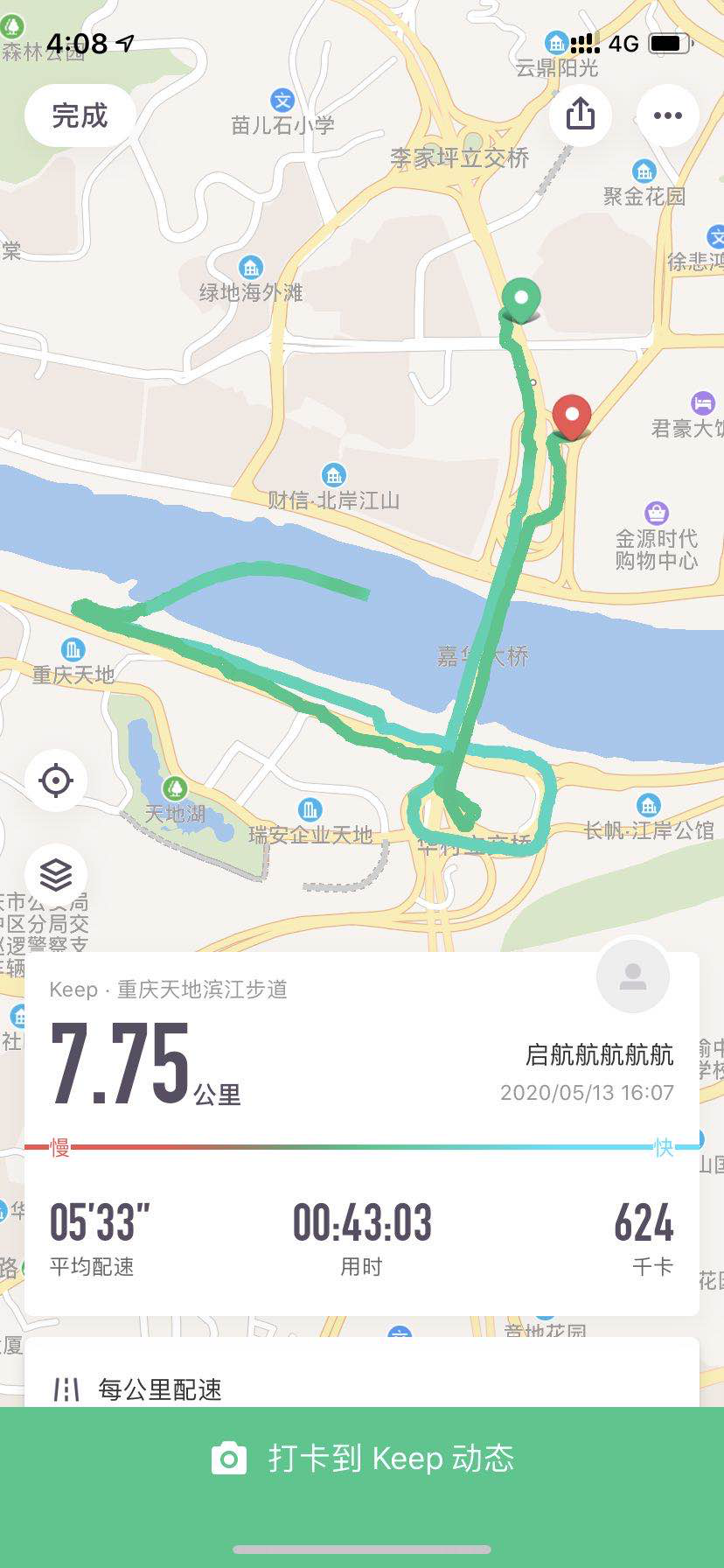This screenshot has width=724, height=1568.
Task: Open the map layers option
Action: click(56, 874)
